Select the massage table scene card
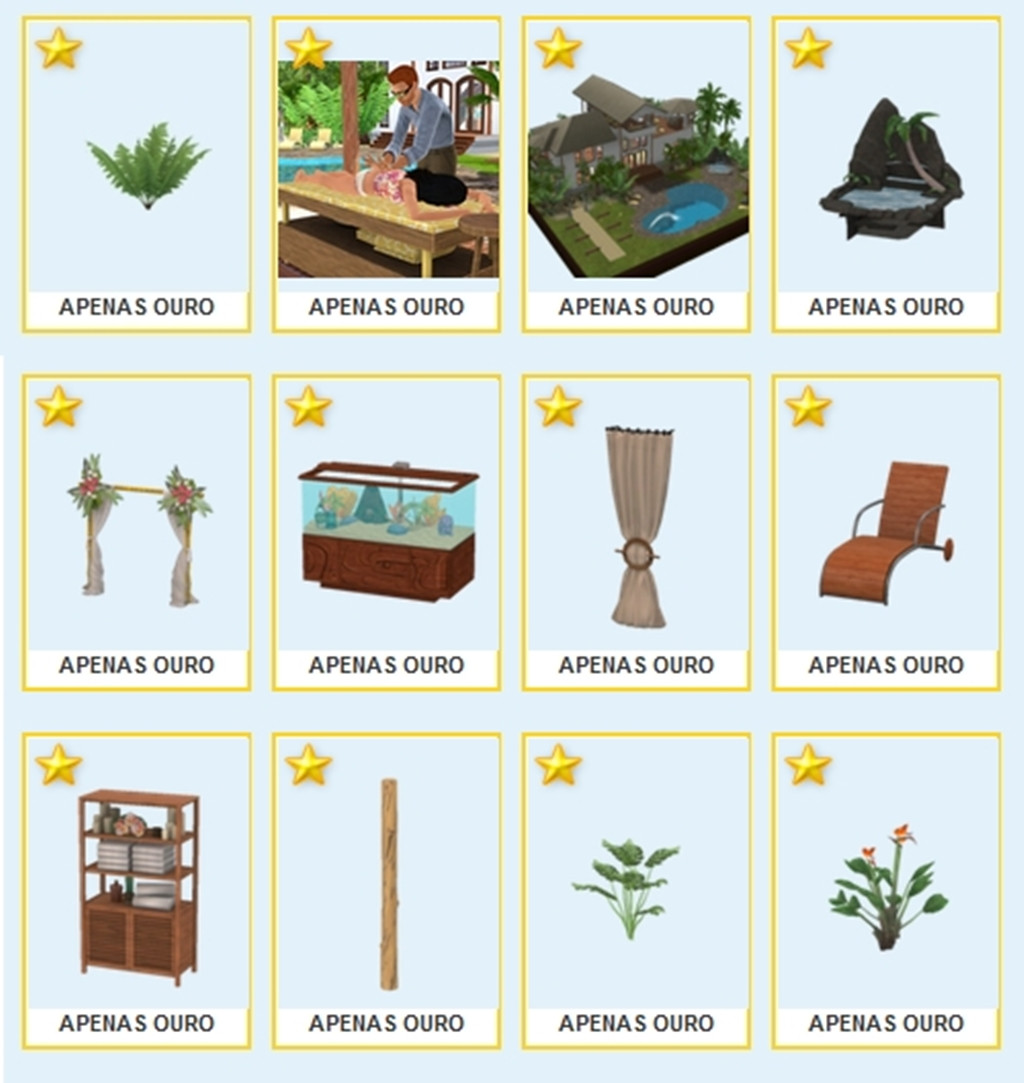The image size is (1024, 1083). pyautogui.click(x=387, y=175)
